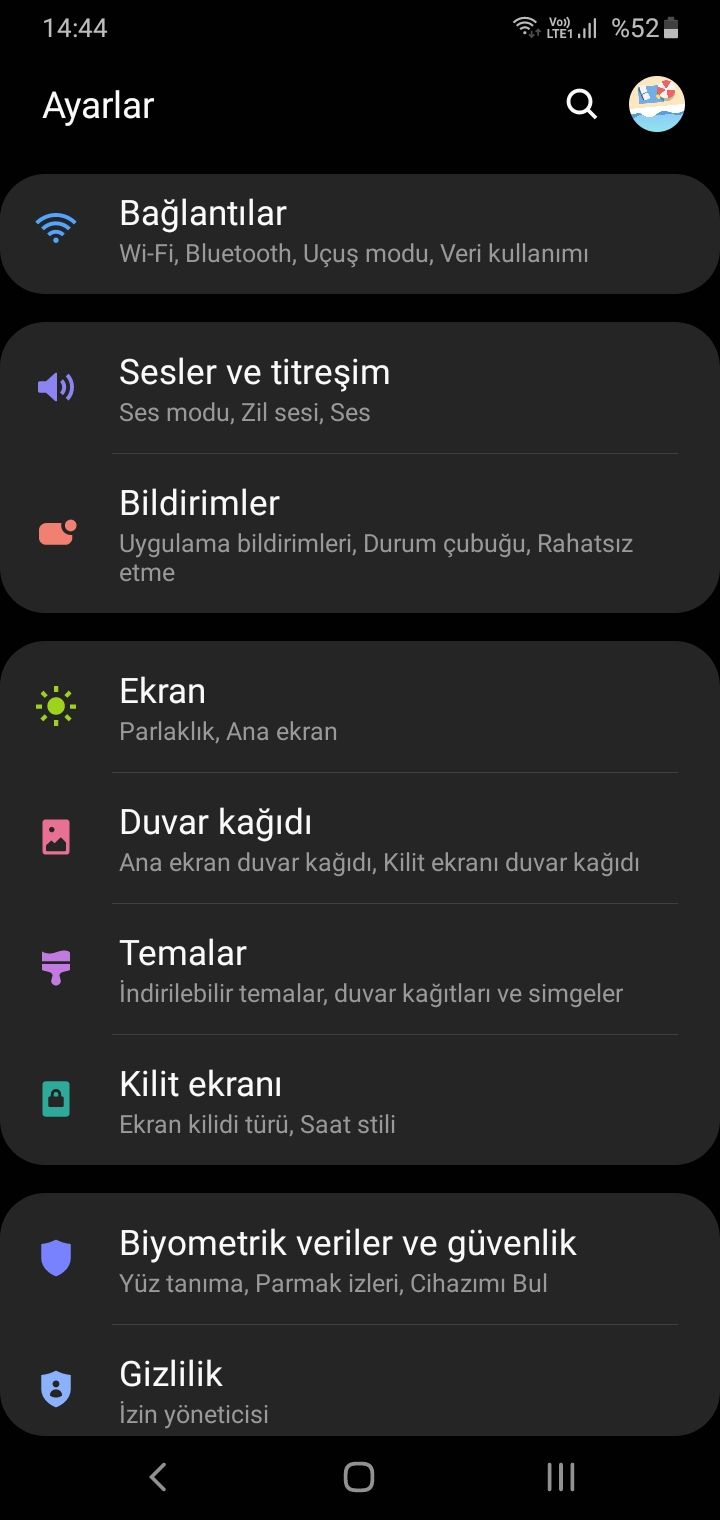Go to the home screen
Image resolution: width=720 pixels, height=1520 pixels.
tap(359, 1477)
